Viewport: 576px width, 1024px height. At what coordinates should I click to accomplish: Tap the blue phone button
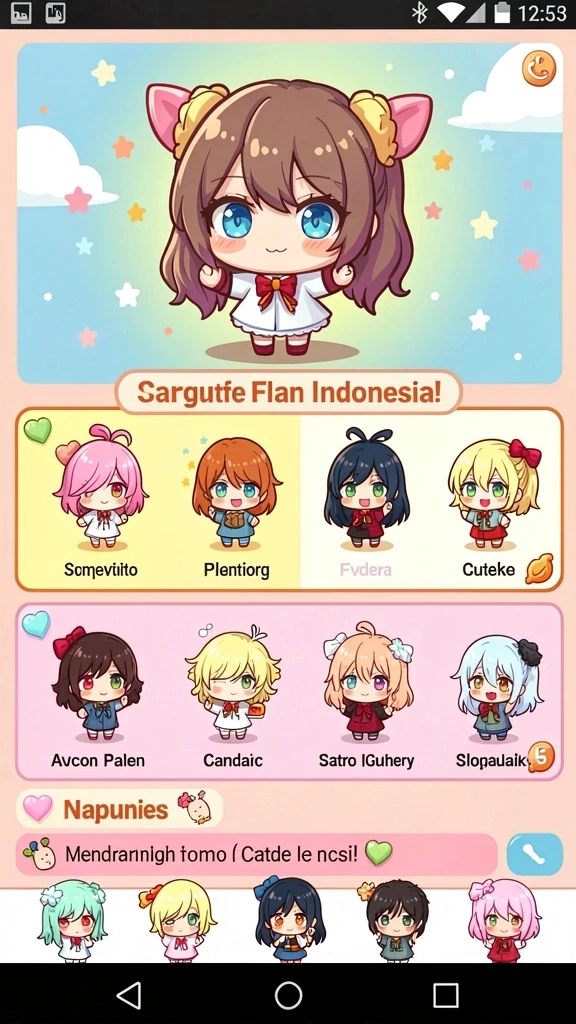[x=534, y=854]
